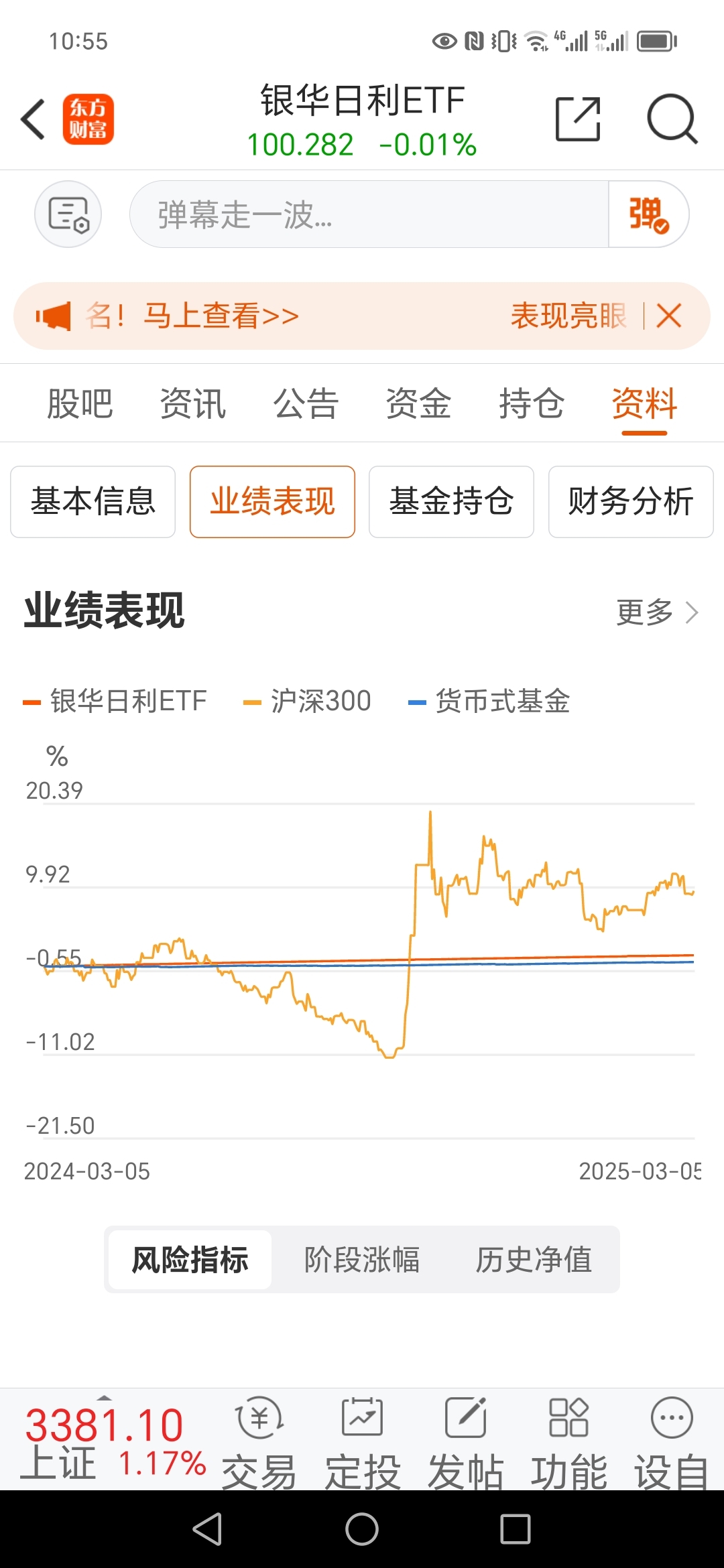This screenshot has width=724, height=1568.
Task: Select the 基本信息 chip
Action: [x=93, y=502]
